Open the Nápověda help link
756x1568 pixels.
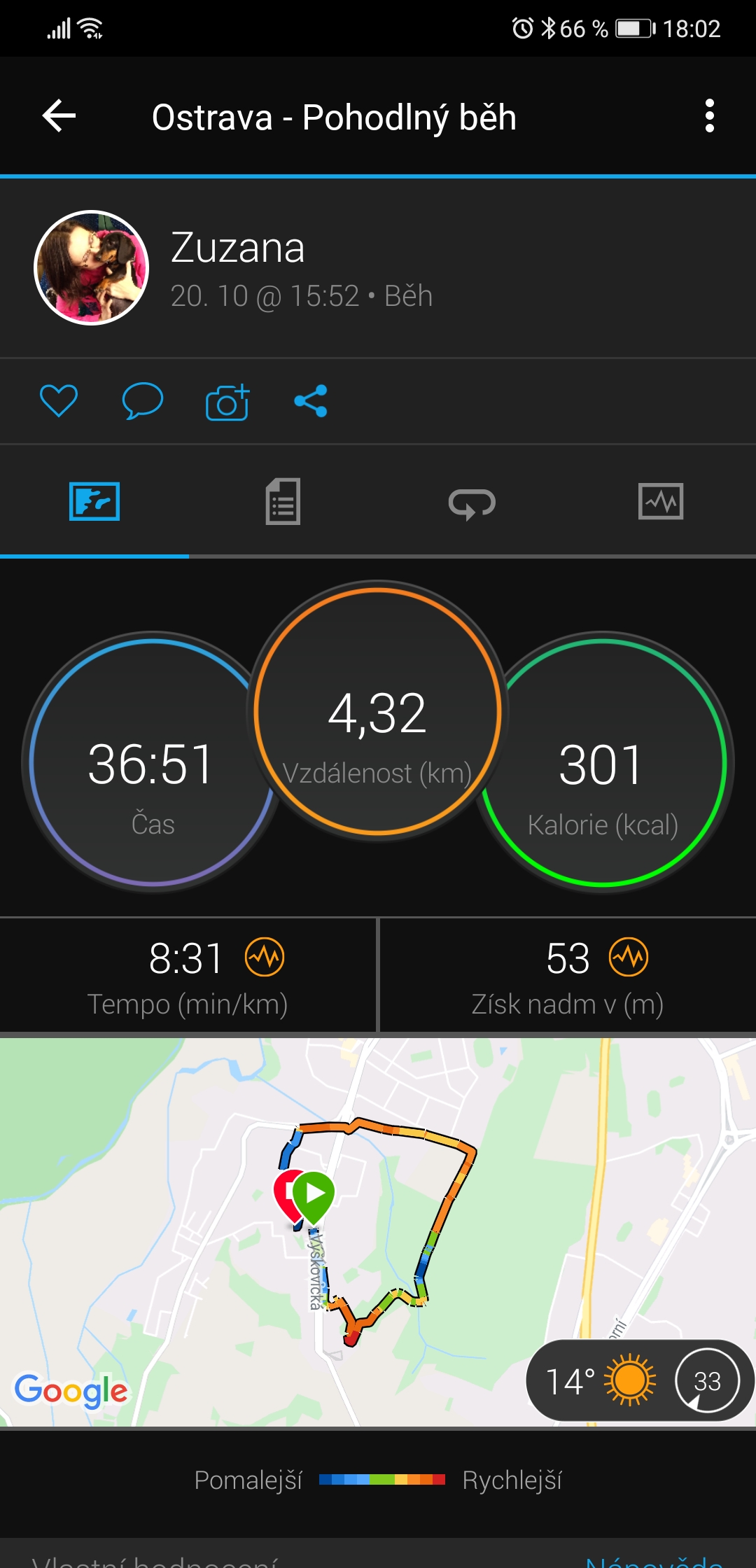654,1560
